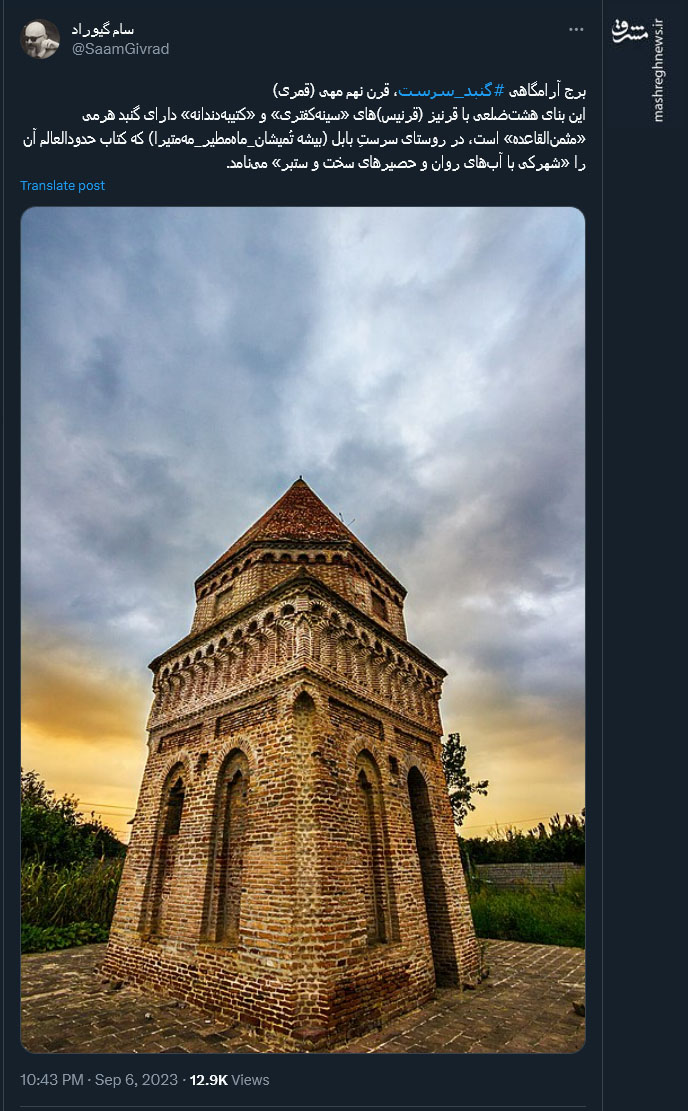Open the post's three-dot overflow menu
Image resolution: width=688 pixels, height=1111 pixels.
(576, 30)
